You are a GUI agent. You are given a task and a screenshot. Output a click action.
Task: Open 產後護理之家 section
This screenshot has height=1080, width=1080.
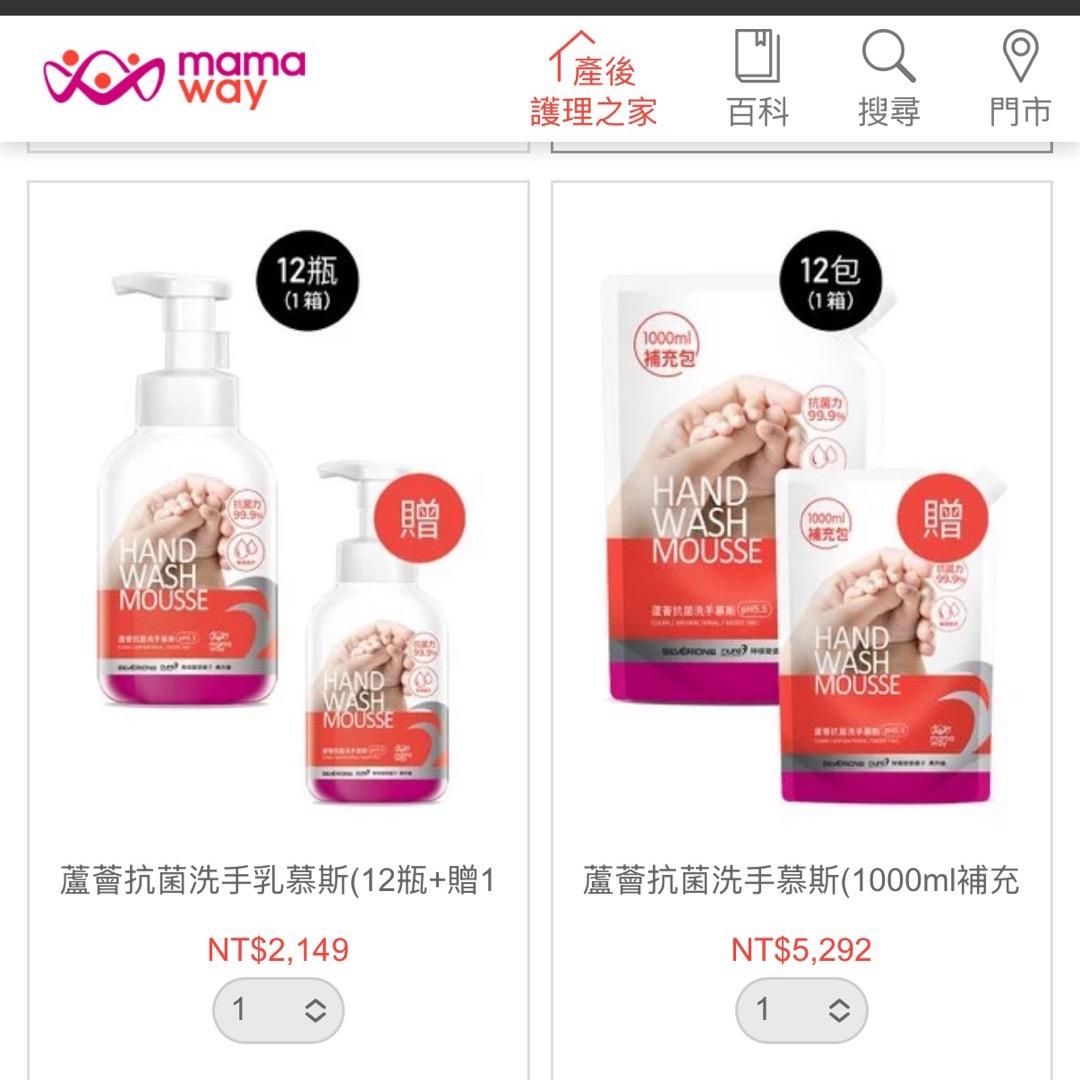click(593, 80)
